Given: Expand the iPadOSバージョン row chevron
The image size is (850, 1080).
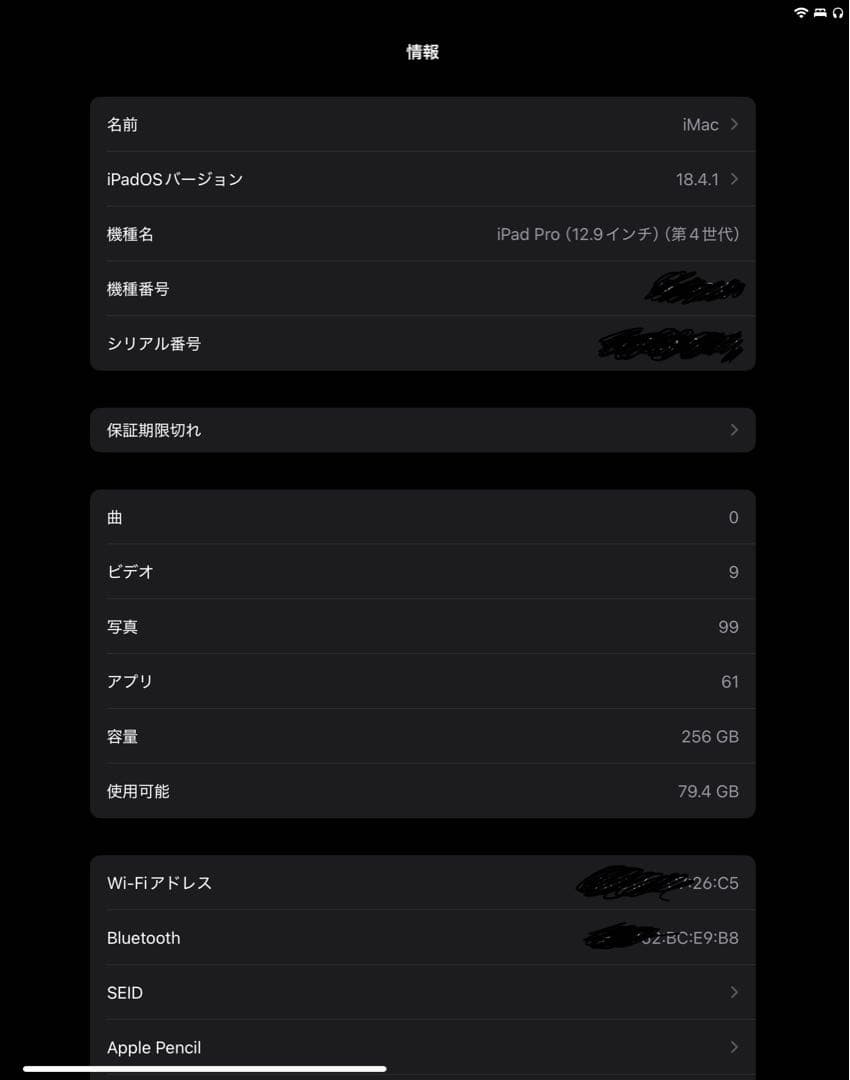Looking at the screenshot, I should click(734, 179).
